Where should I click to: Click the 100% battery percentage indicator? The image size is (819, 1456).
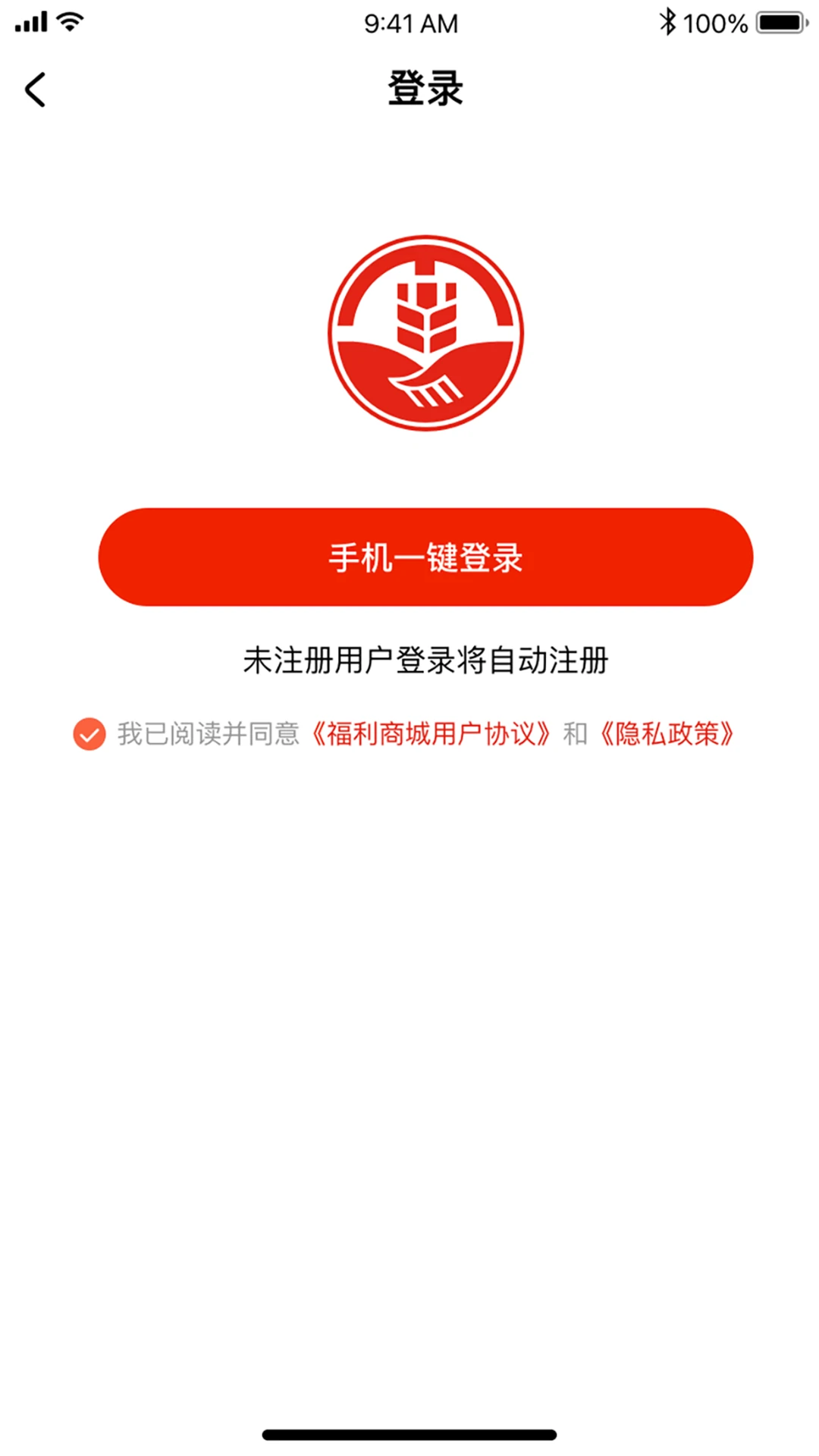click(715, 23)
